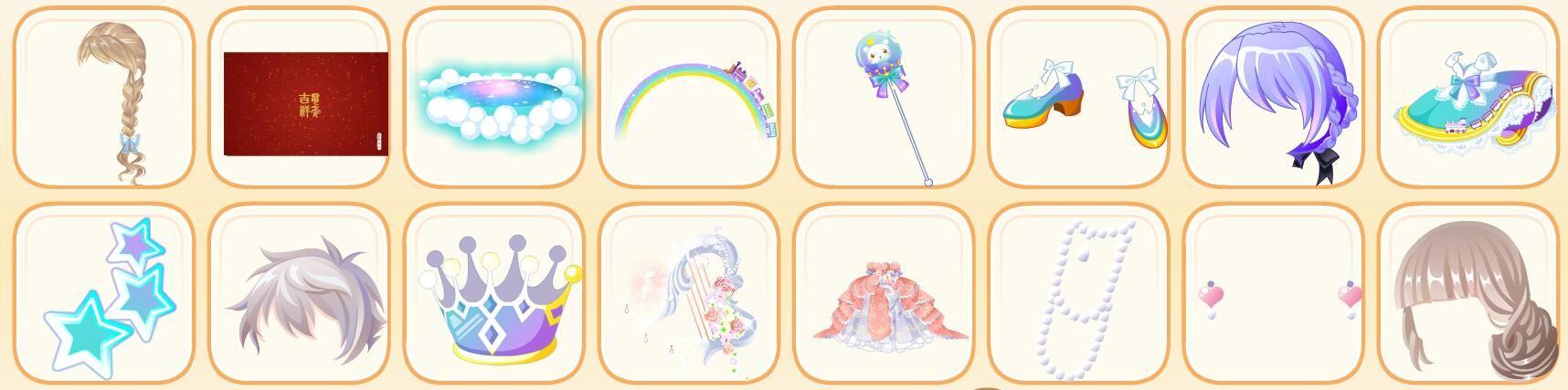Select the brown hair with bangs and bun
1568x390 pixels.
click(x=1468, y=294)
